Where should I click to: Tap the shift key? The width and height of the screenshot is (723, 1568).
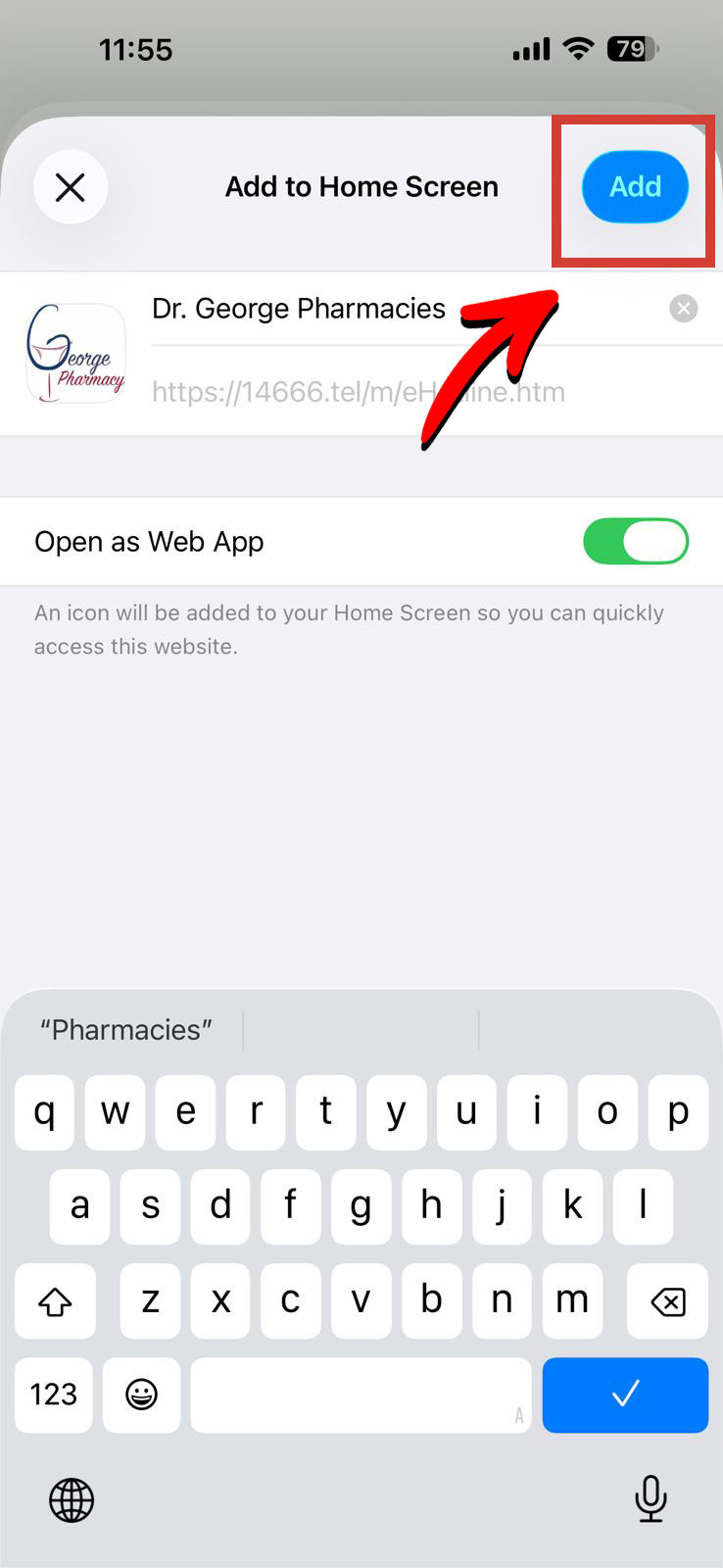[x=56, y=1301]
